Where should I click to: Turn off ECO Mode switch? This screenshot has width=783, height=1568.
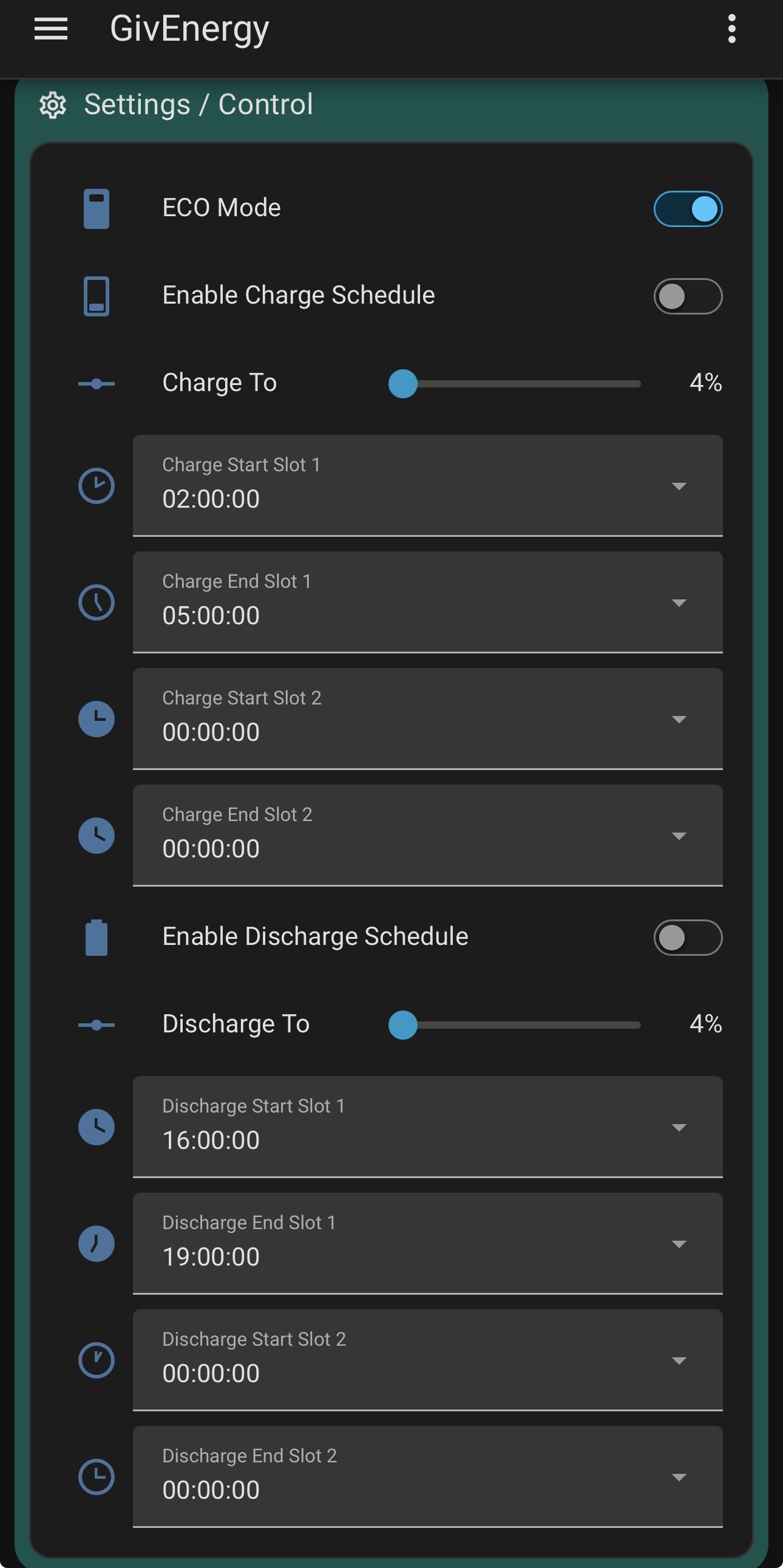click(x=688, y=209)
